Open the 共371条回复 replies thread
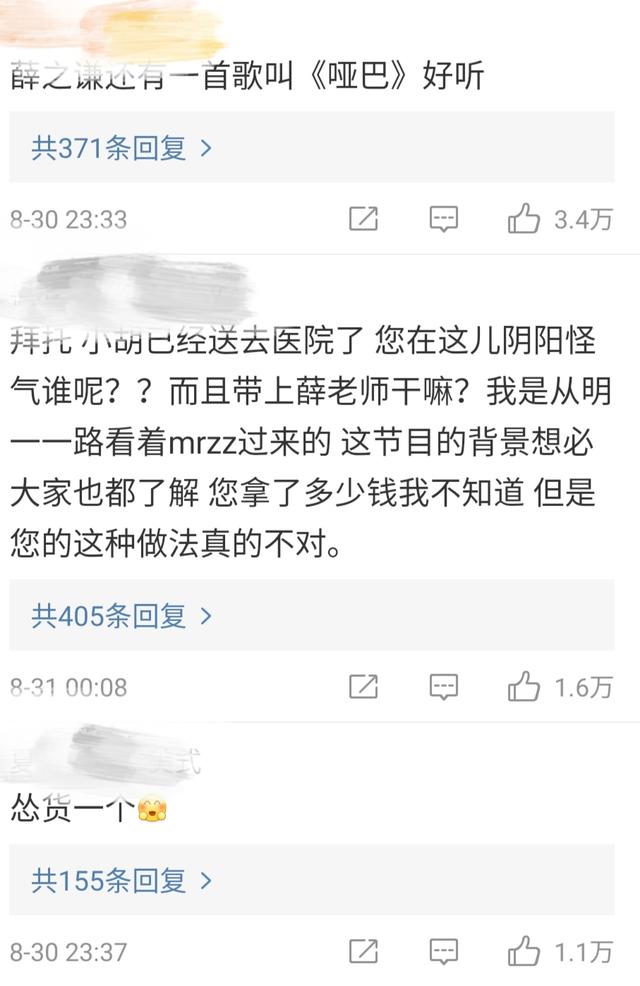This screenshot has height=986, width=640. (122, 149)
